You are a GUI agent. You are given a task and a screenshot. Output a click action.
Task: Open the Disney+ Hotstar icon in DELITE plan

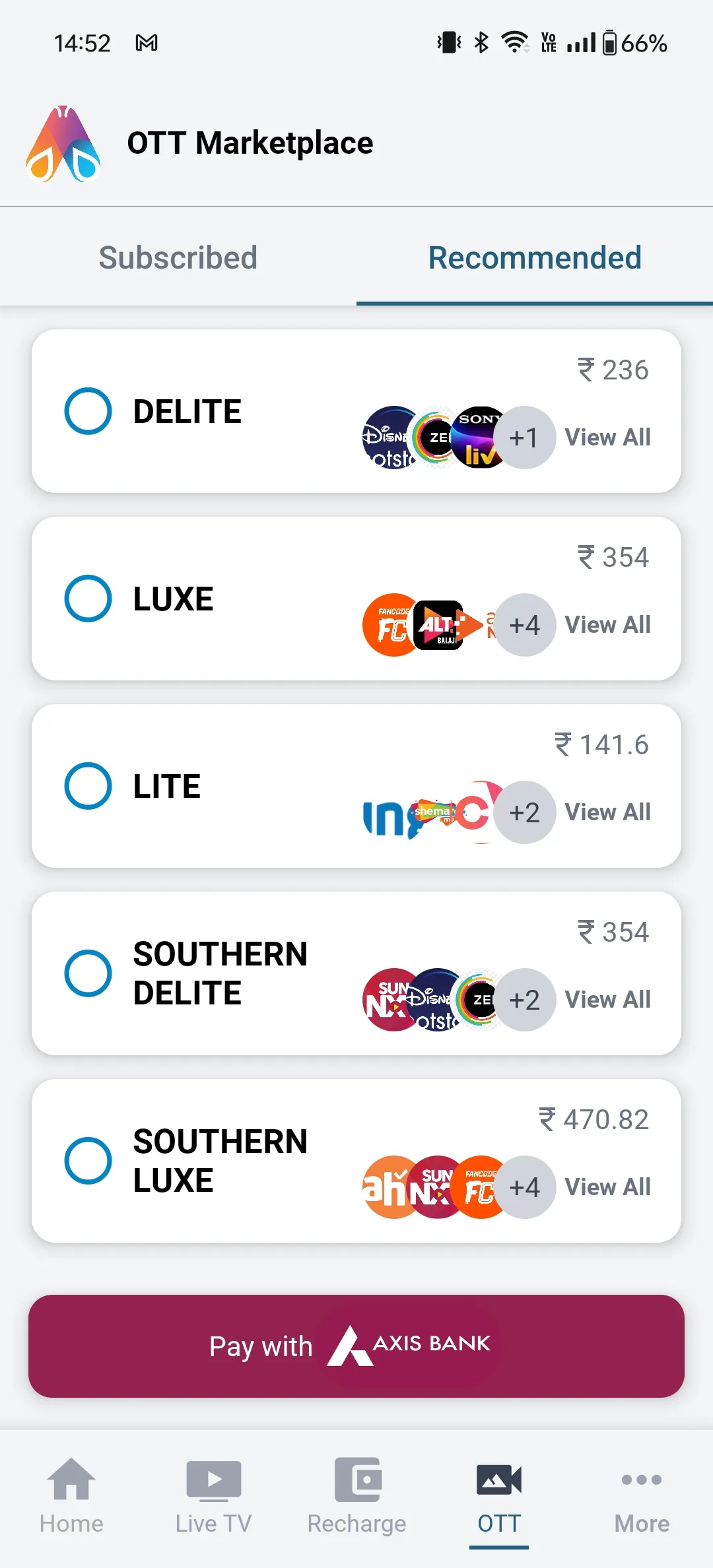tap(390, 437)
